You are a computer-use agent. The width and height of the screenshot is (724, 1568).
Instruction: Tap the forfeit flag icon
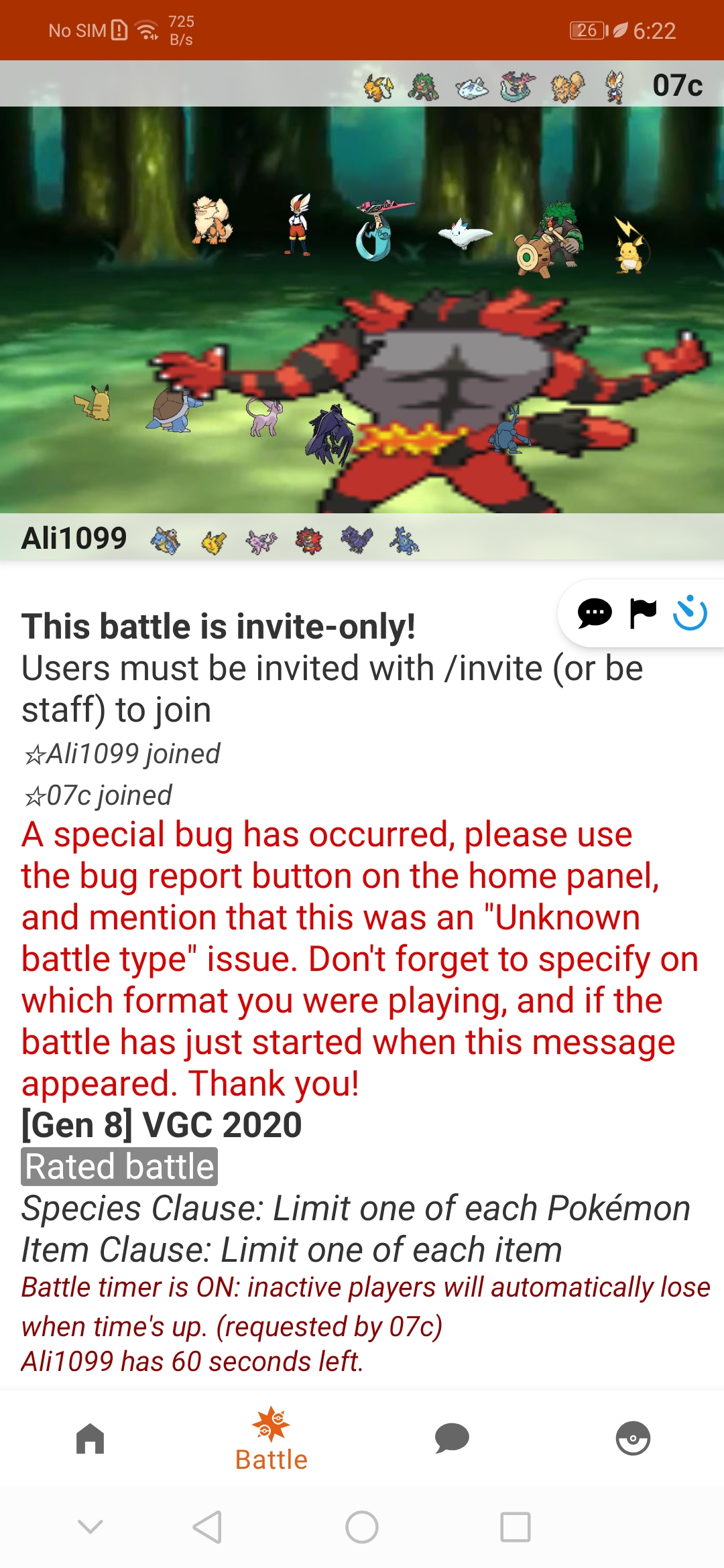click(643, 613)
